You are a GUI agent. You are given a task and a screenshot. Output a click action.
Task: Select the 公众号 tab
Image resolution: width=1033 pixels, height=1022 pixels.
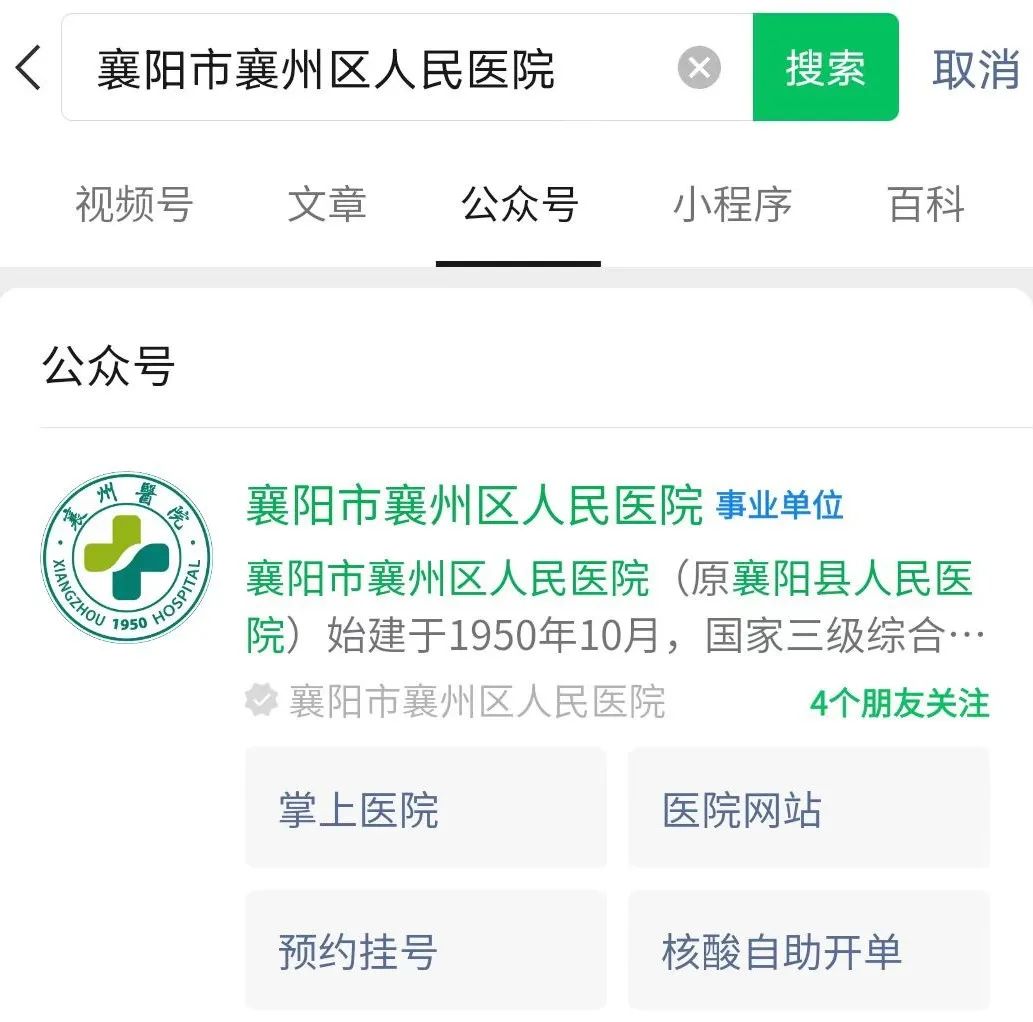click(x=519, y=204)
